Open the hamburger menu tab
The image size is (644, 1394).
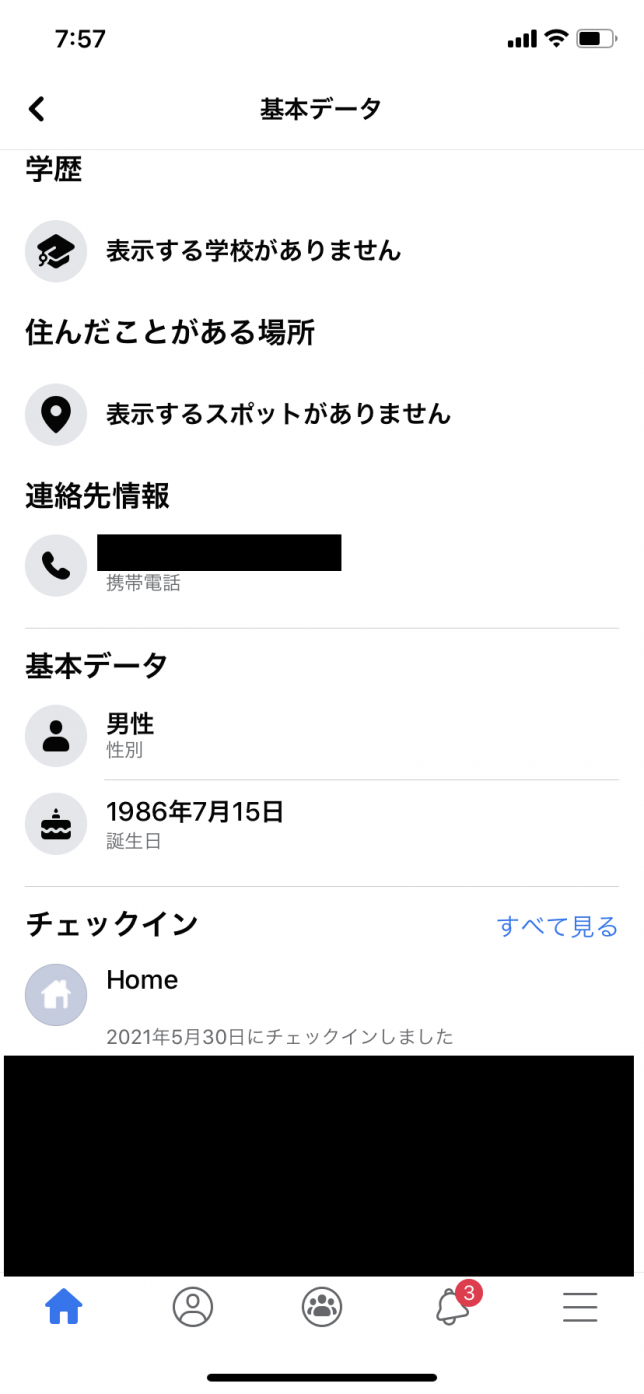pos(580,1306)
